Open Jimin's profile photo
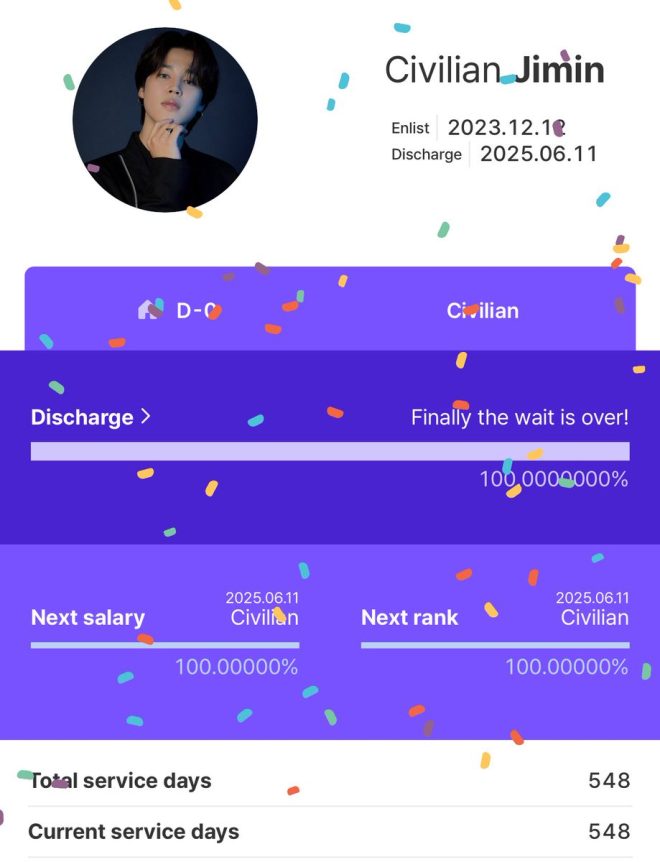This screenshot has height=862, width=660. point(165,120)
